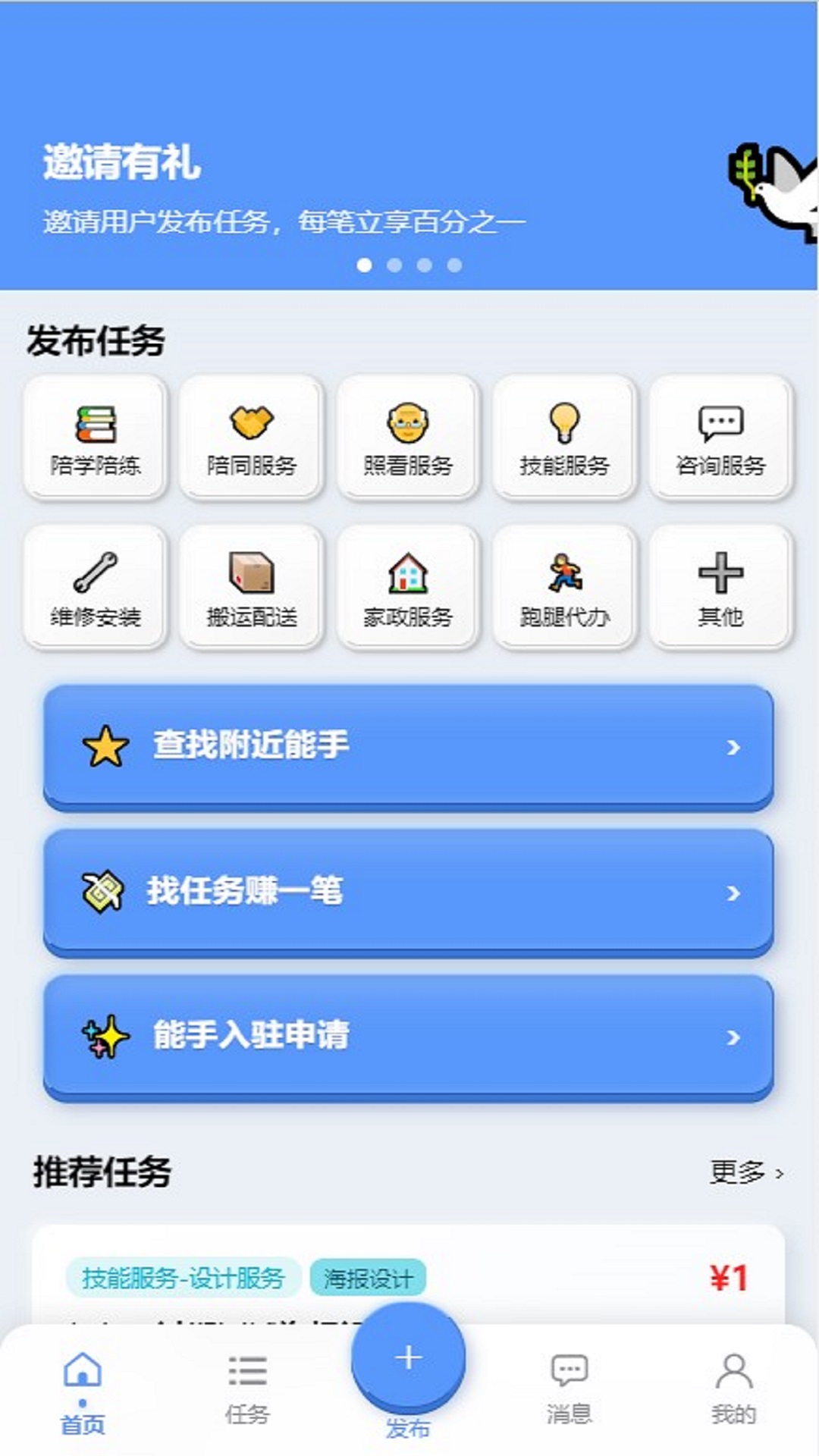Select the second carousel indicator dot
Image resolution: width=819 pixels, height=1456 pixels.
pos(394,265)
